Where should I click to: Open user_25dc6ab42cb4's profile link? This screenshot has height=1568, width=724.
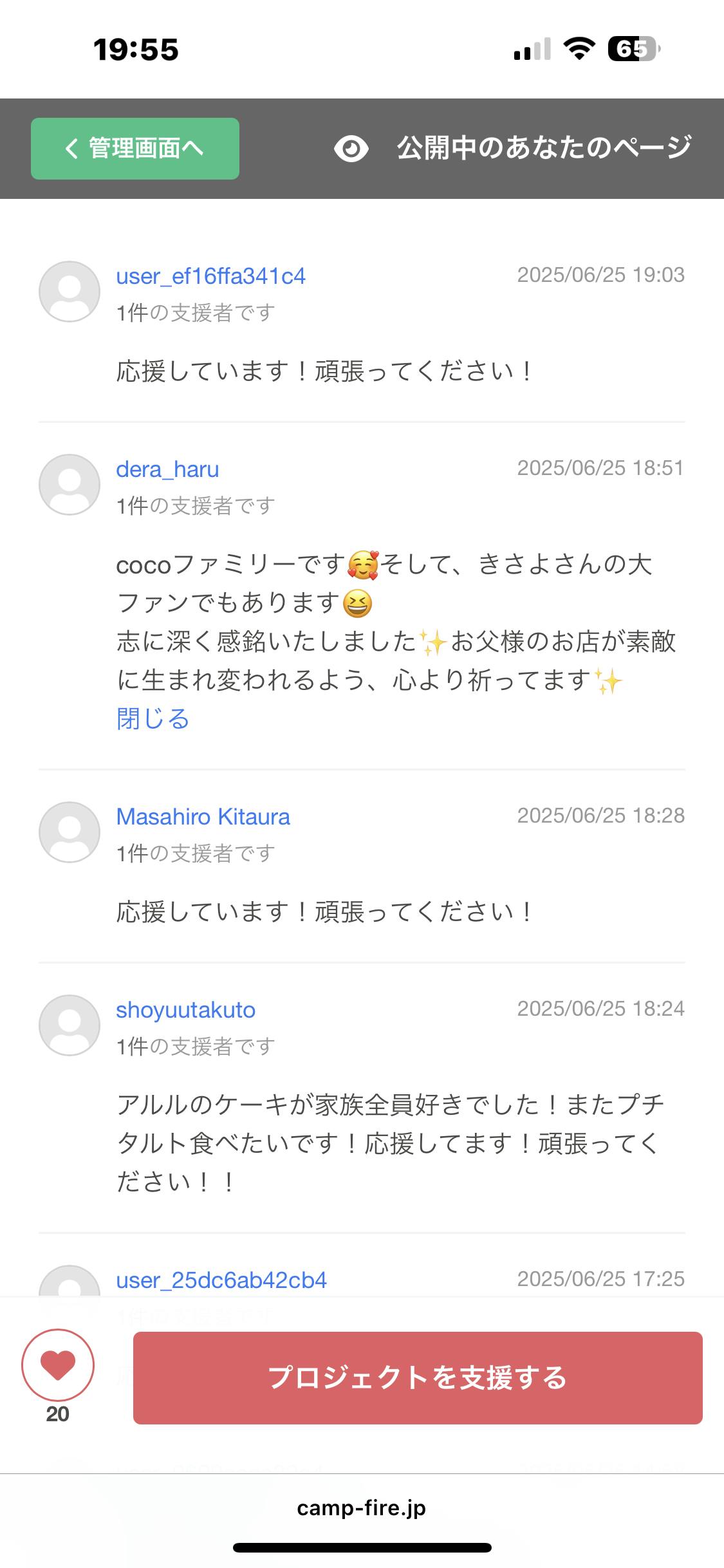(x=221, y=1280)
